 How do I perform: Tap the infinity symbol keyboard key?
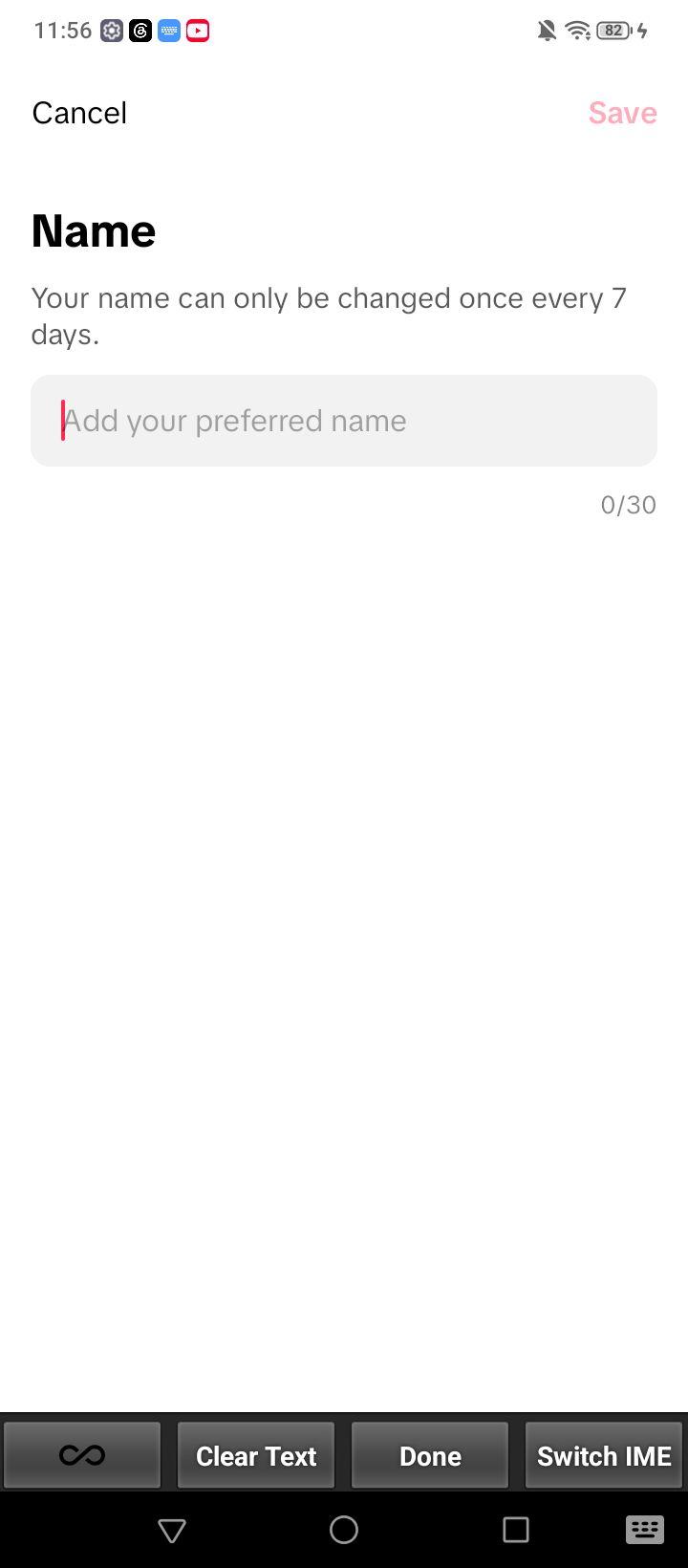point(82,1455)
